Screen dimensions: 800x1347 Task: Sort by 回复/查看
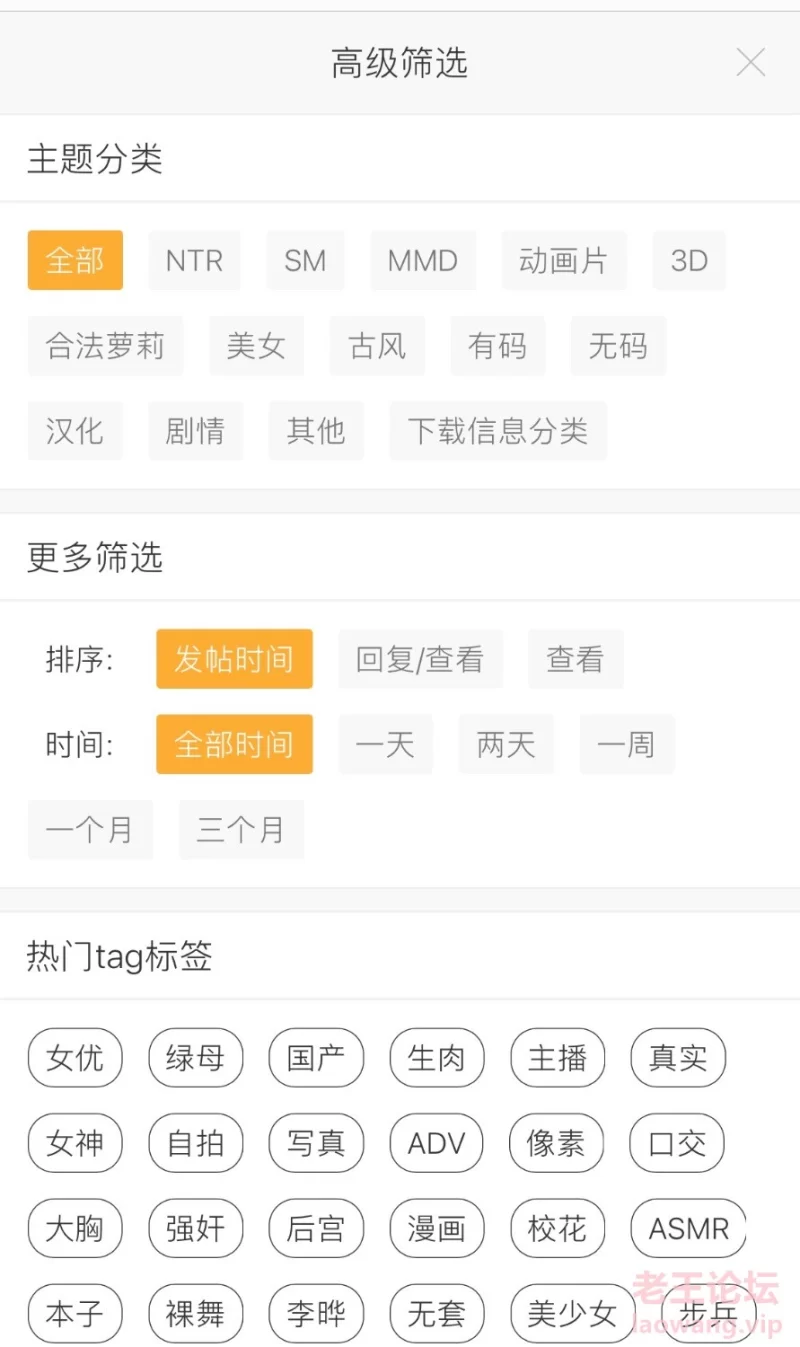(x=420, y=659)
